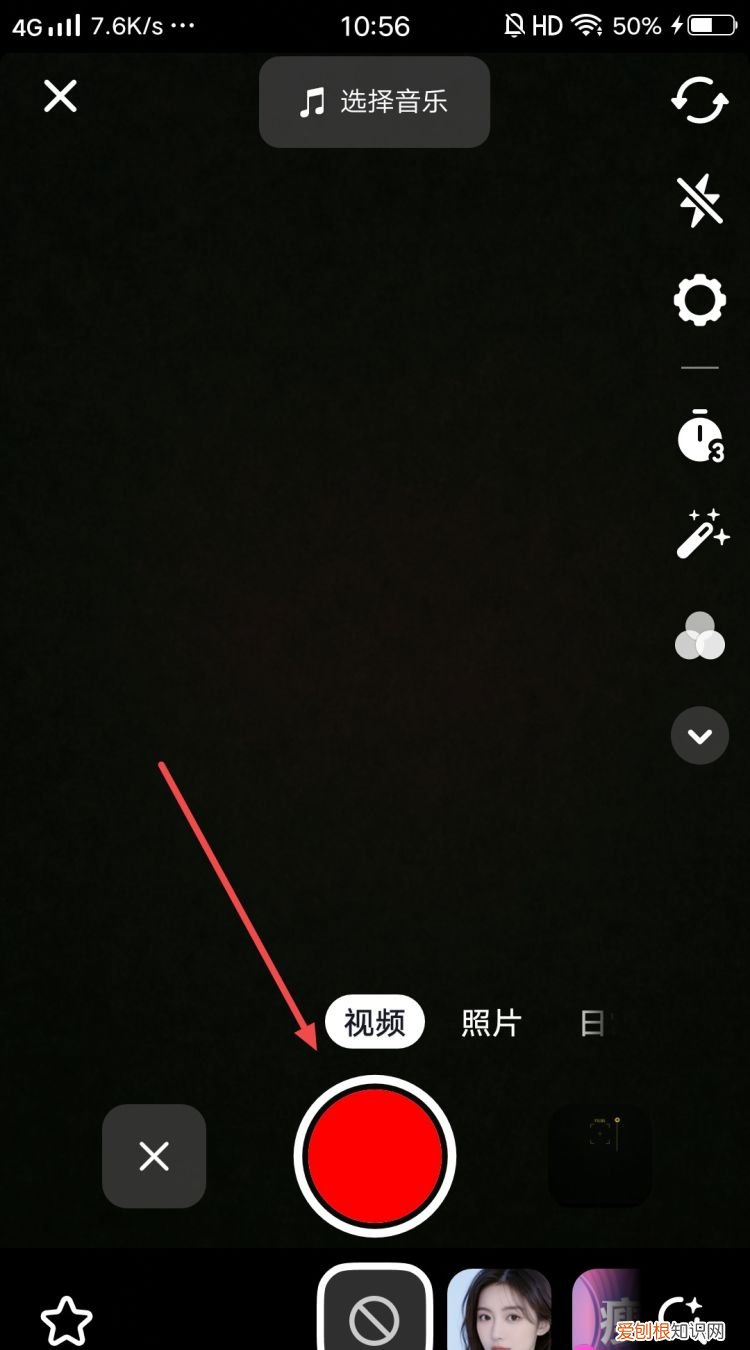Image resolution: width=750 pixels, height=1350 pixels.
Task: Open the camera settings gear
Action: point(699,299)
